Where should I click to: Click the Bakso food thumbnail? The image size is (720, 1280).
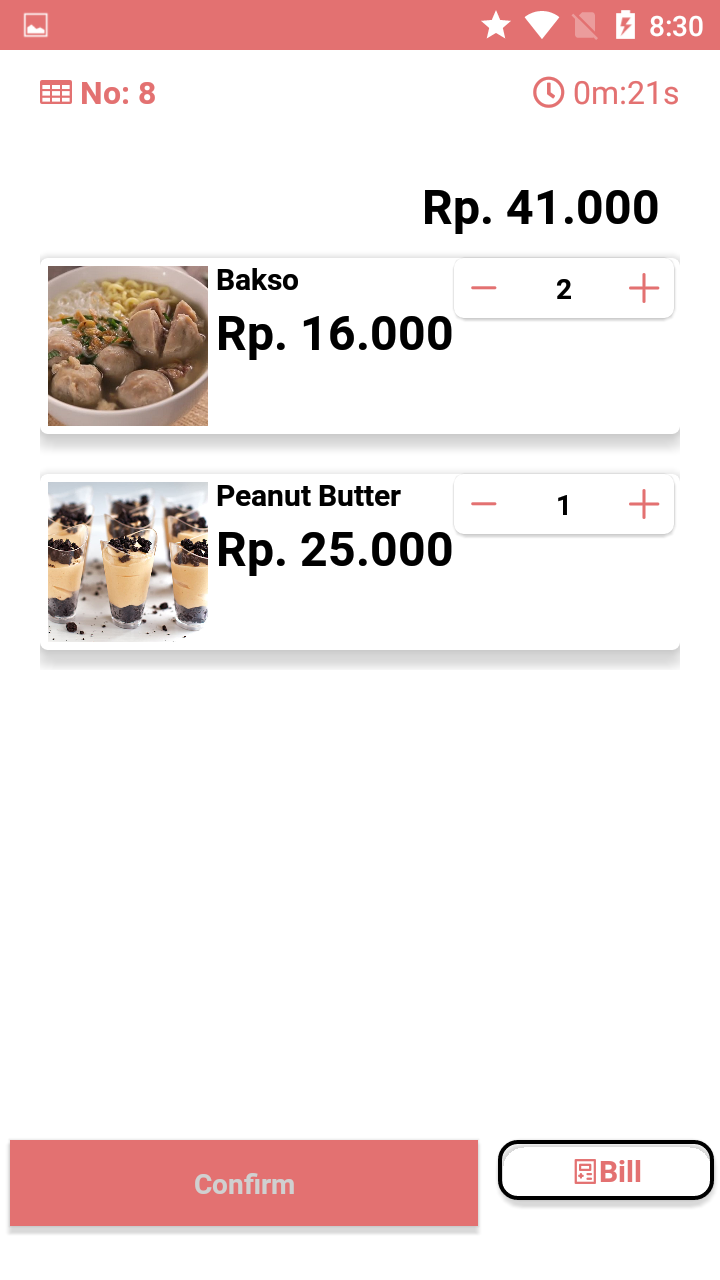[x=127, y=345]
